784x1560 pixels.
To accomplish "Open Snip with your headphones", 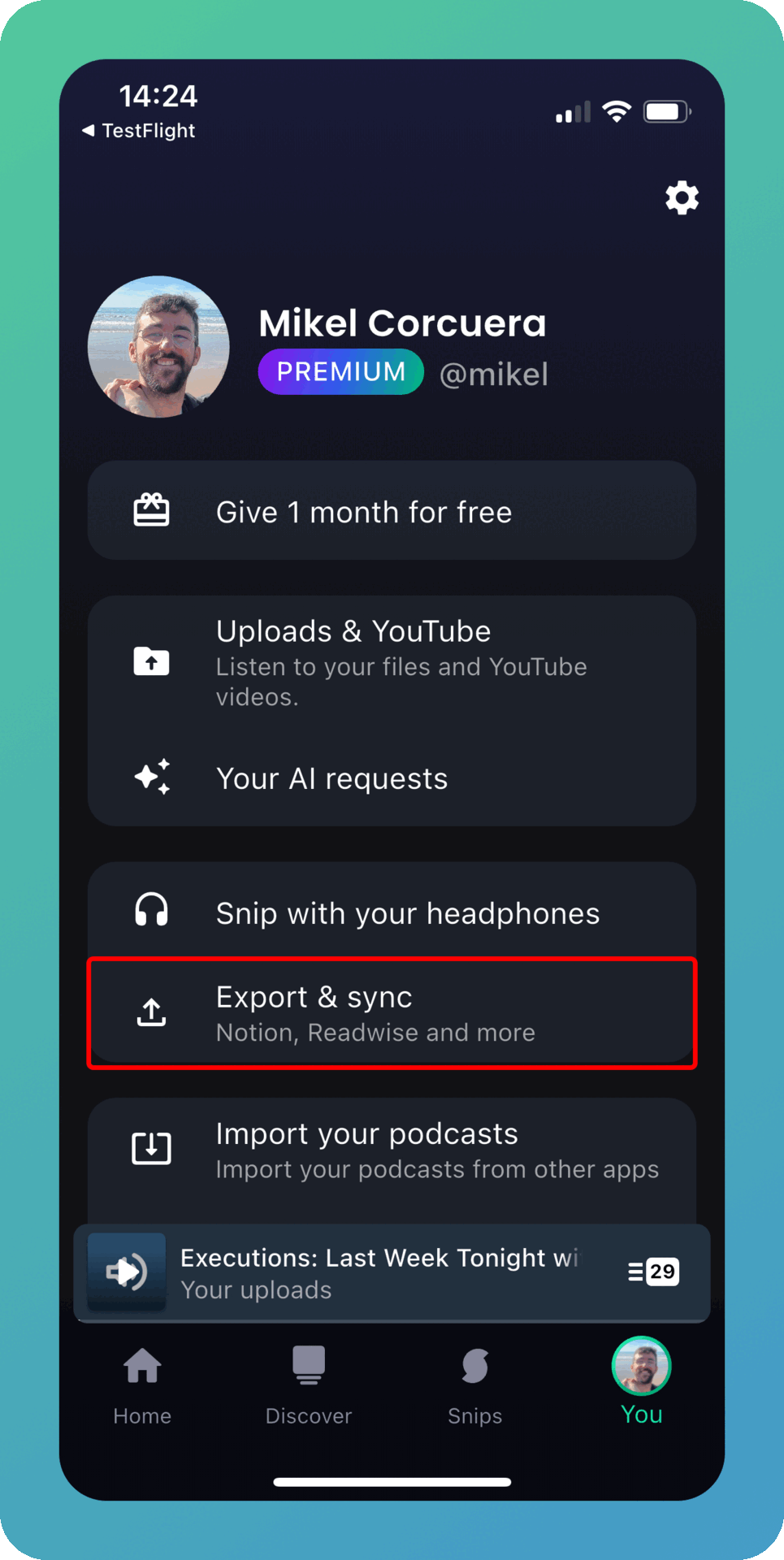I will 392,912.
